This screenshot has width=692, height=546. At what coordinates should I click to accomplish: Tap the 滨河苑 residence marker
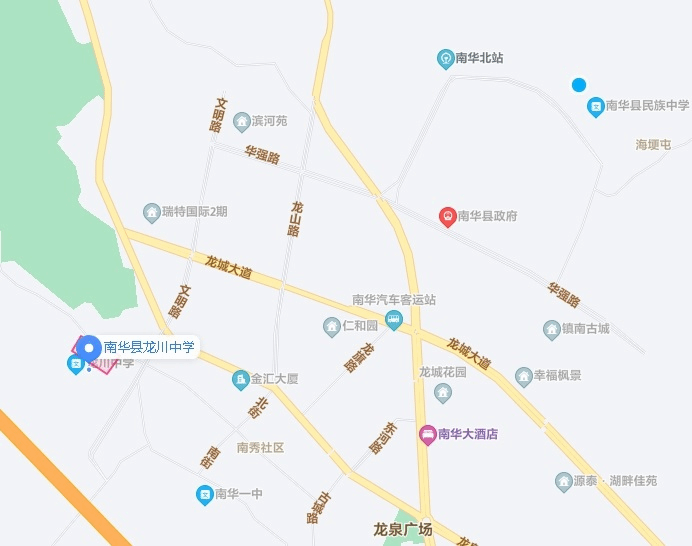click(242, 122)
